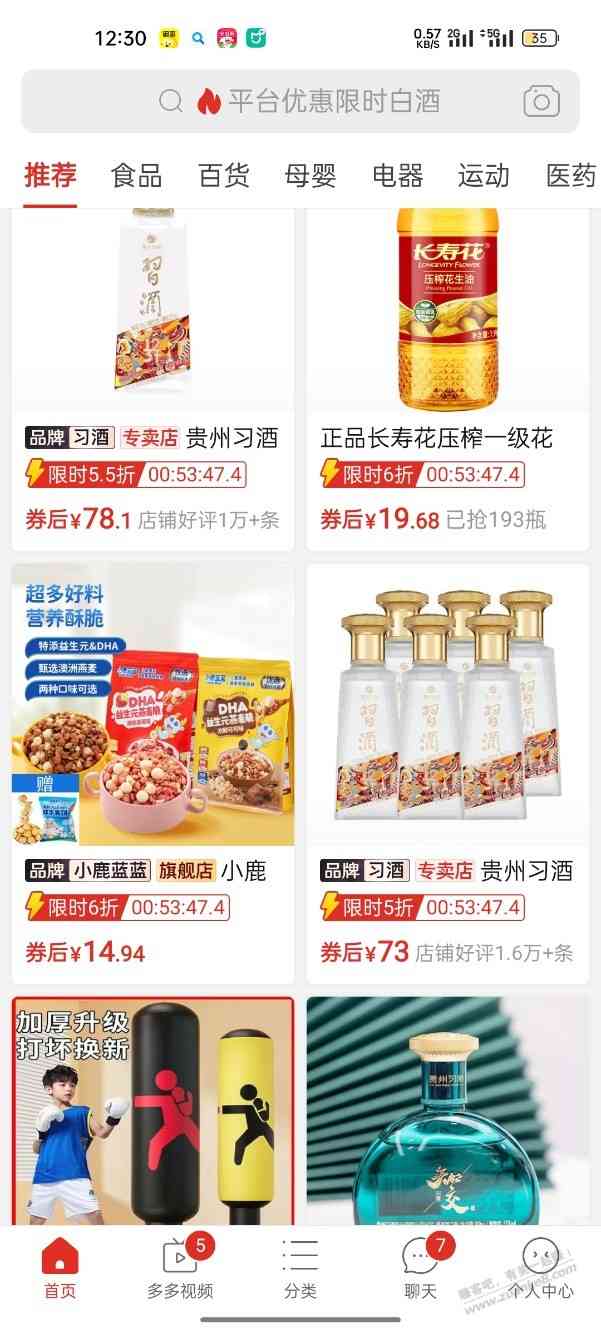Select the 母婴 tab
The image size is (601, 1334).
pos(310,176)
